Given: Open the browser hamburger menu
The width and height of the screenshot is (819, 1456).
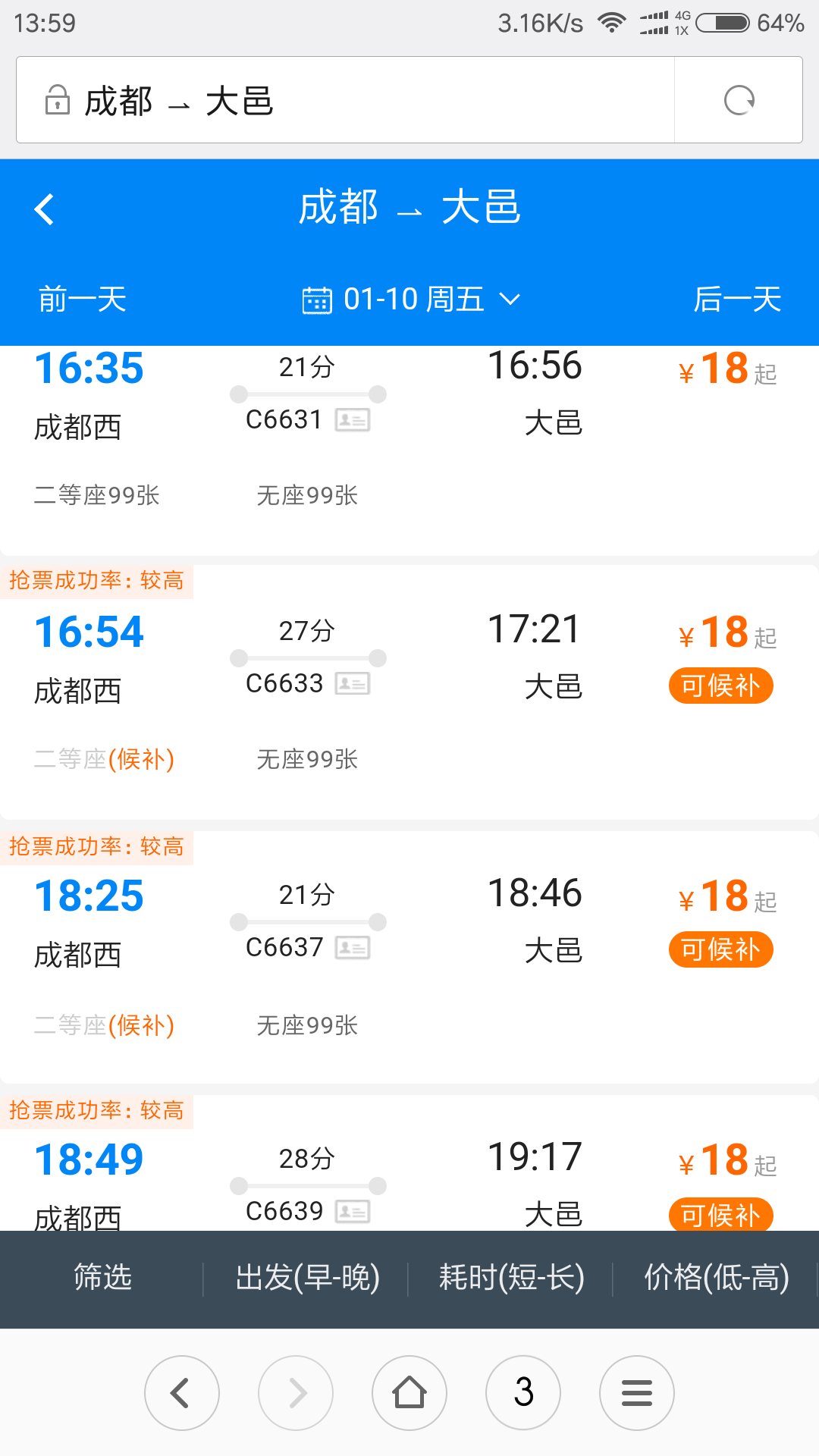Looking at the screenshot, I should point(637,1393).
